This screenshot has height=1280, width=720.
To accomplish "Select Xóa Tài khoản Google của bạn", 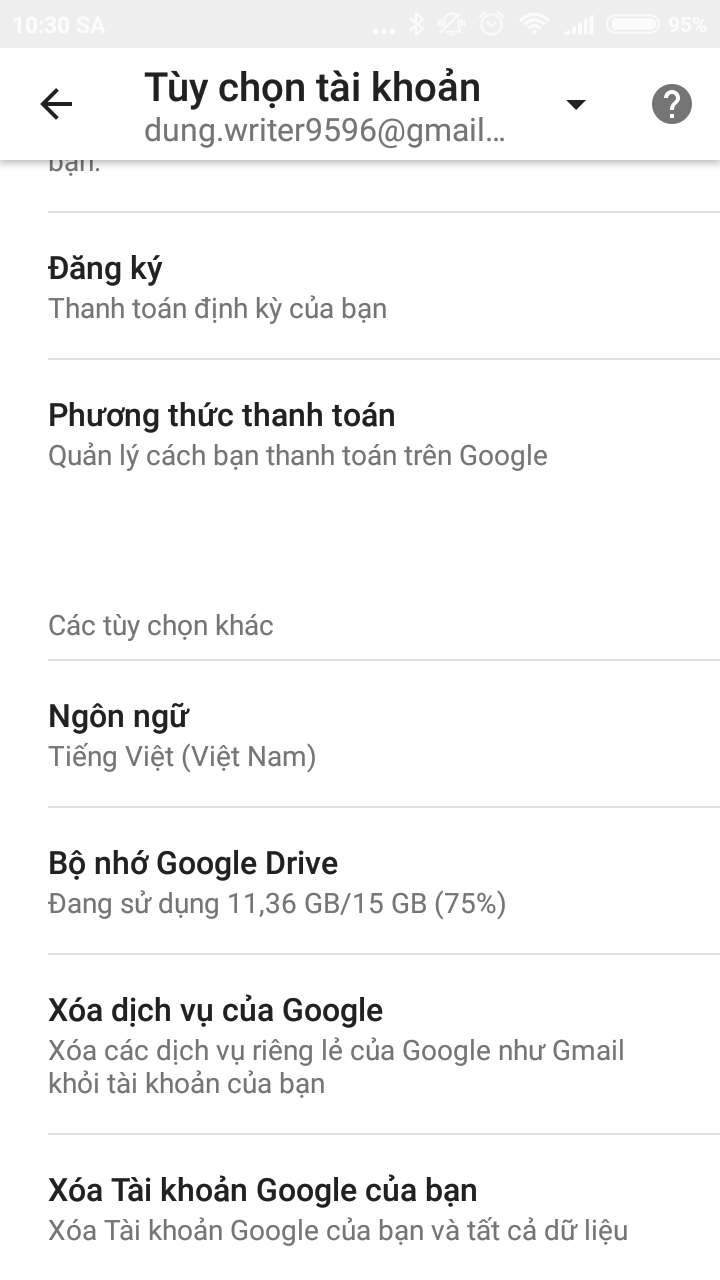I will coord(360,1208).
